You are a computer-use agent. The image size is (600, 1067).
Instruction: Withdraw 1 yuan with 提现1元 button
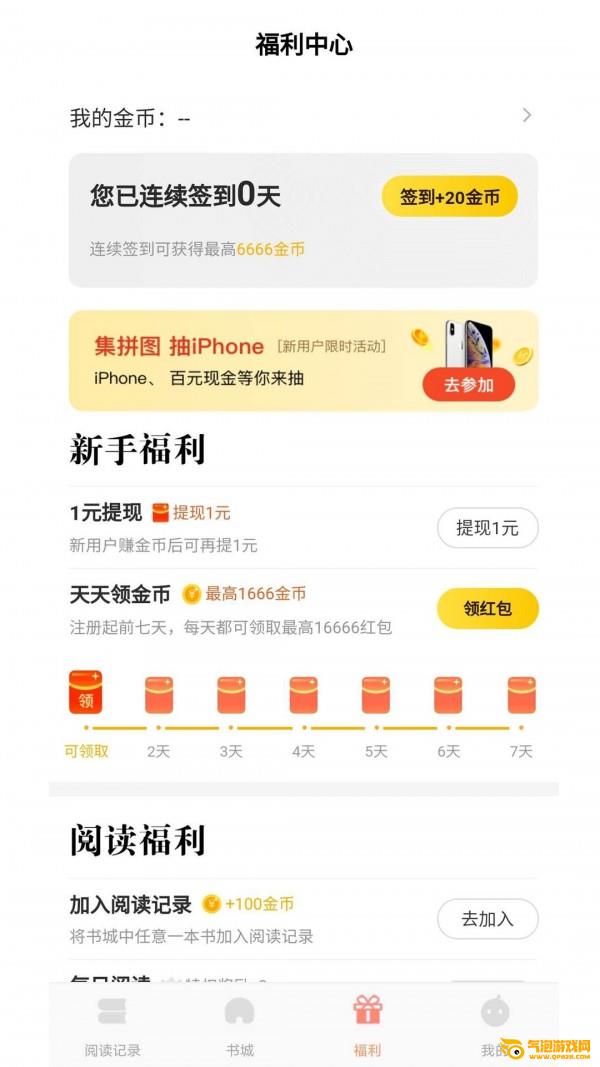pyautogui.click(x=487, y=528)
